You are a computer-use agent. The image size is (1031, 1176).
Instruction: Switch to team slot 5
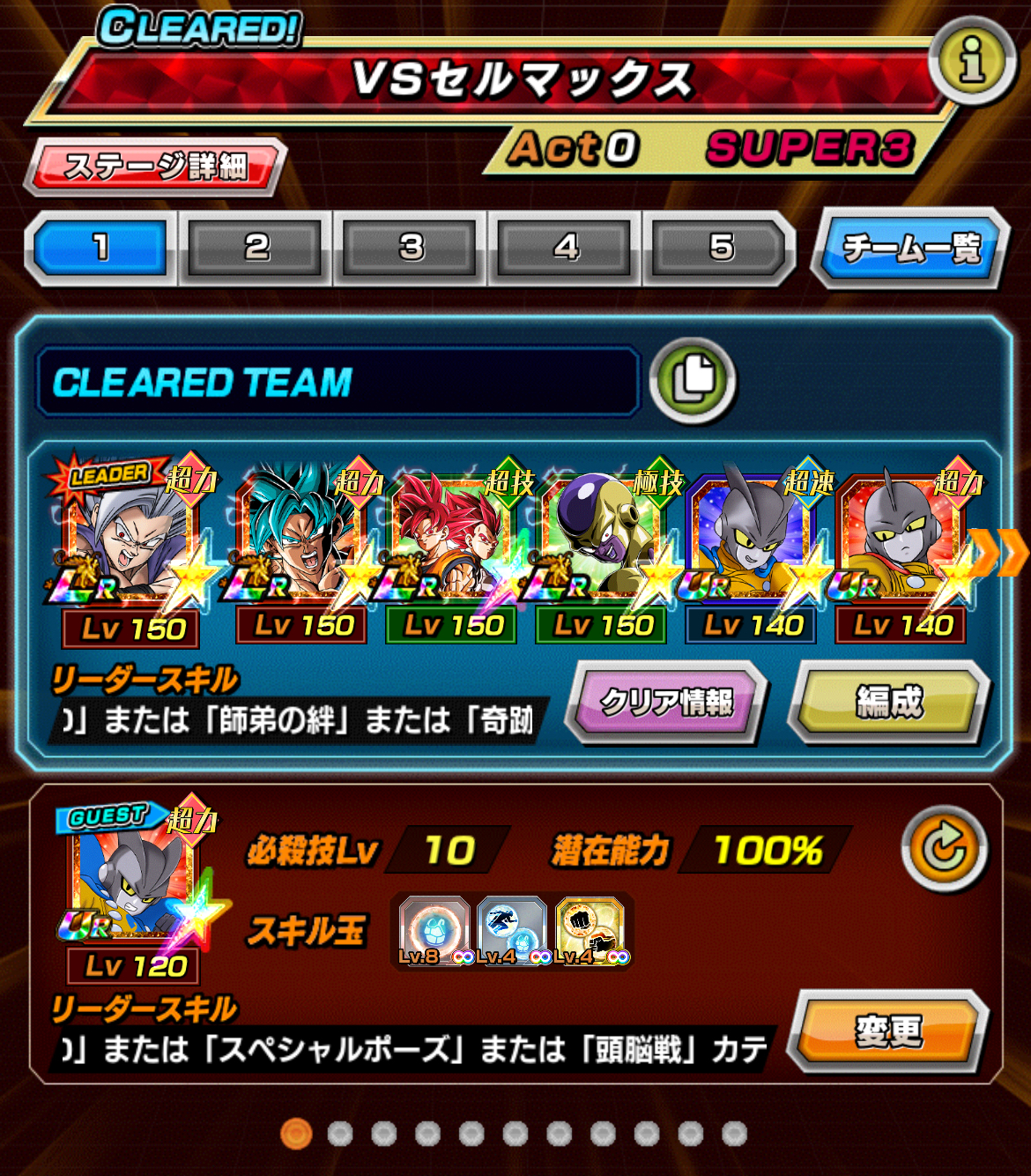(721, 248)
